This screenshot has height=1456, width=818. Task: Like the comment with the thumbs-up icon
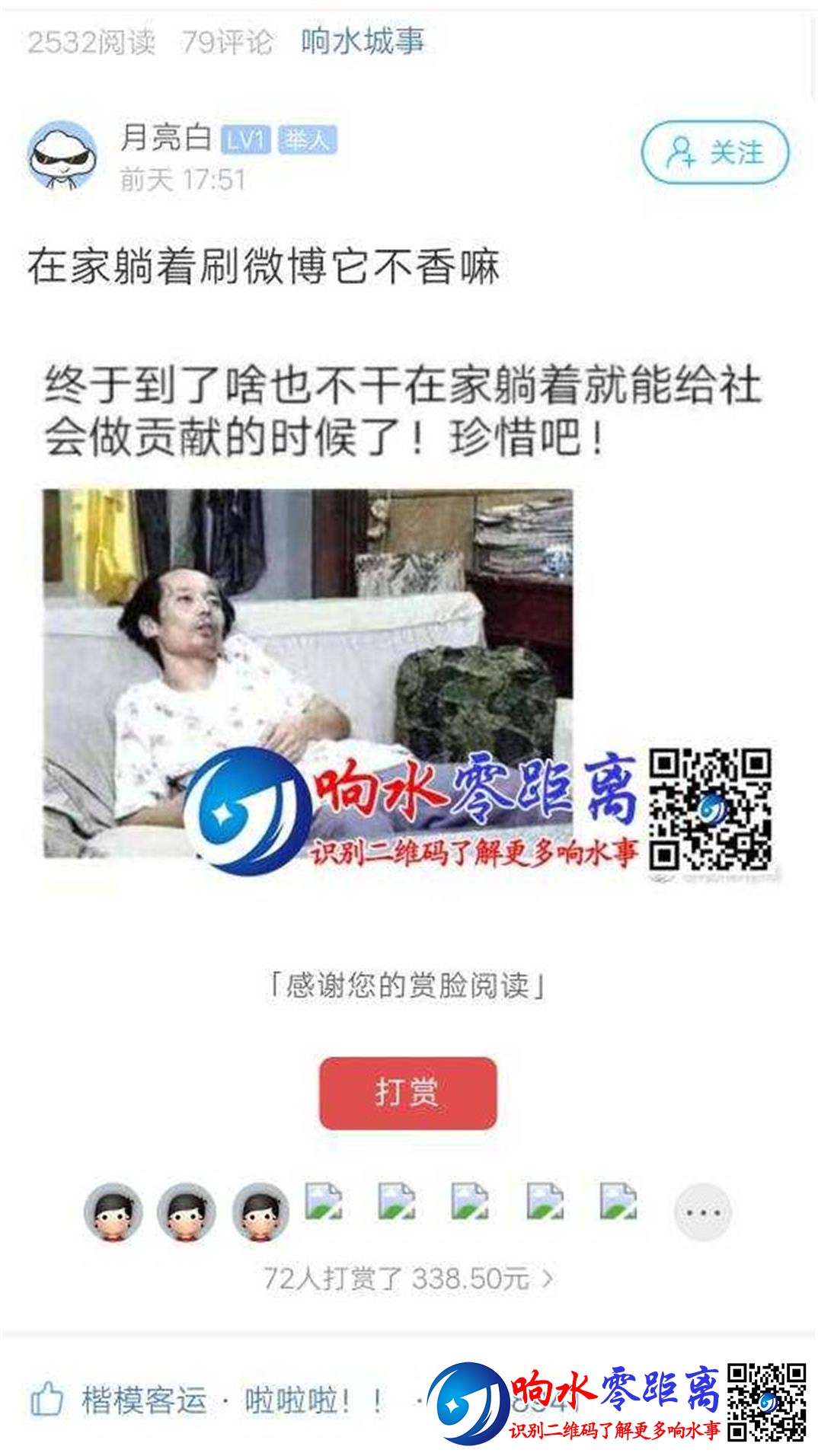46,1399
